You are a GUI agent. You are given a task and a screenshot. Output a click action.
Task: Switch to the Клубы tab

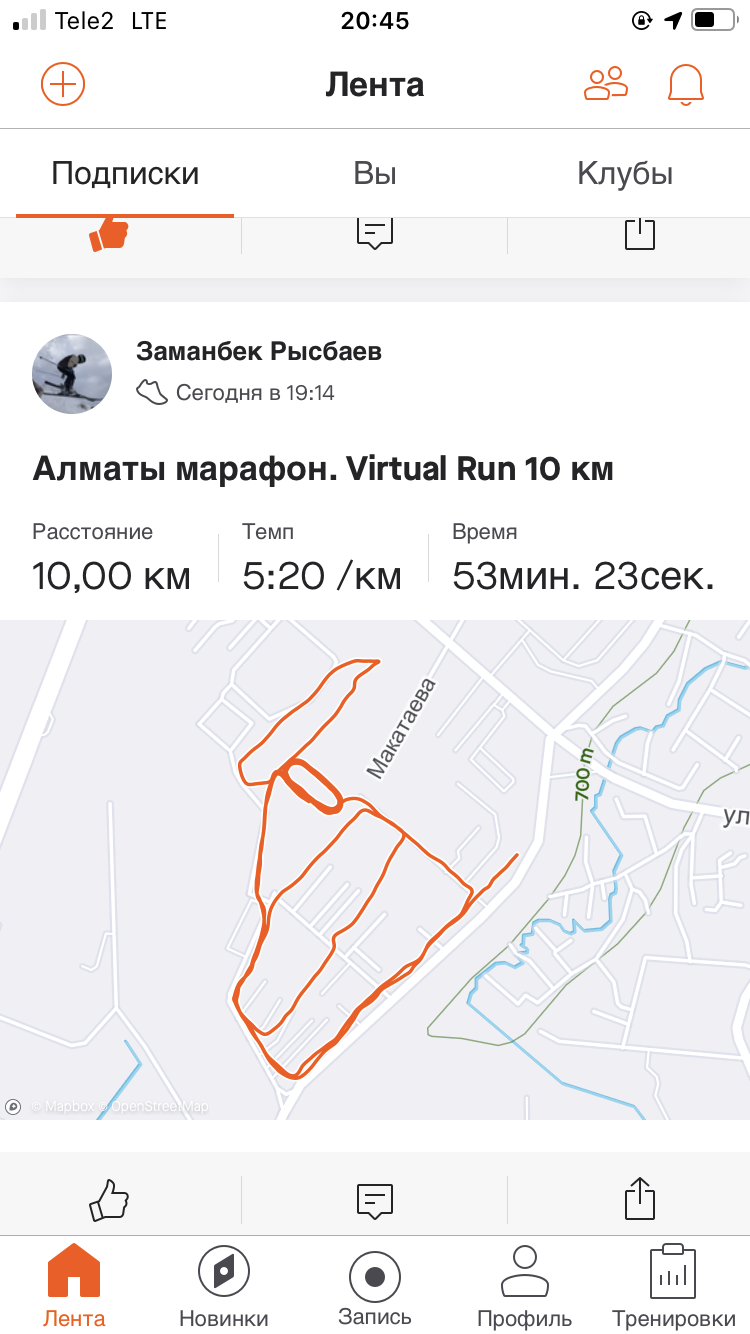624,174
